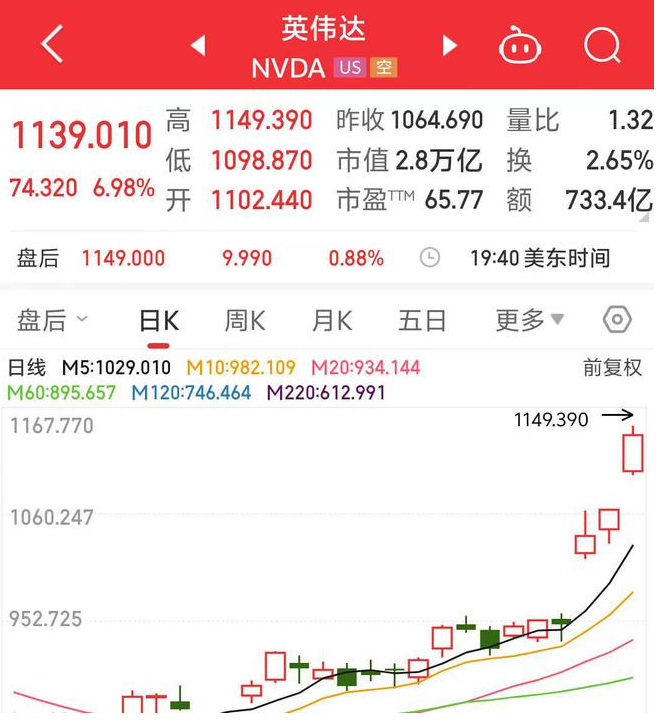Show the 五日 chart

(422, 320)
